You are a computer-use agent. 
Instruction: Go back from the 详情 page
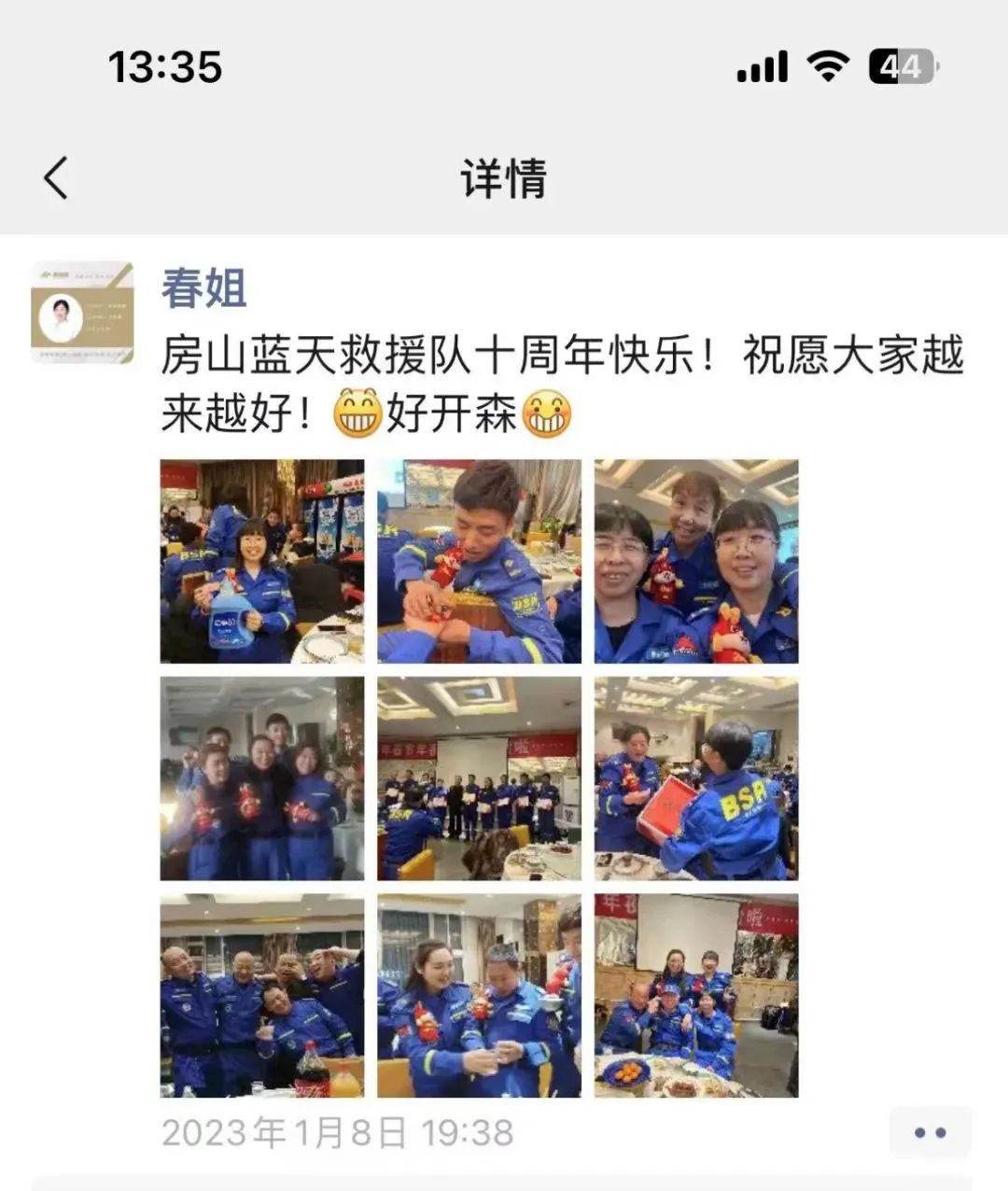coord(56,177)
